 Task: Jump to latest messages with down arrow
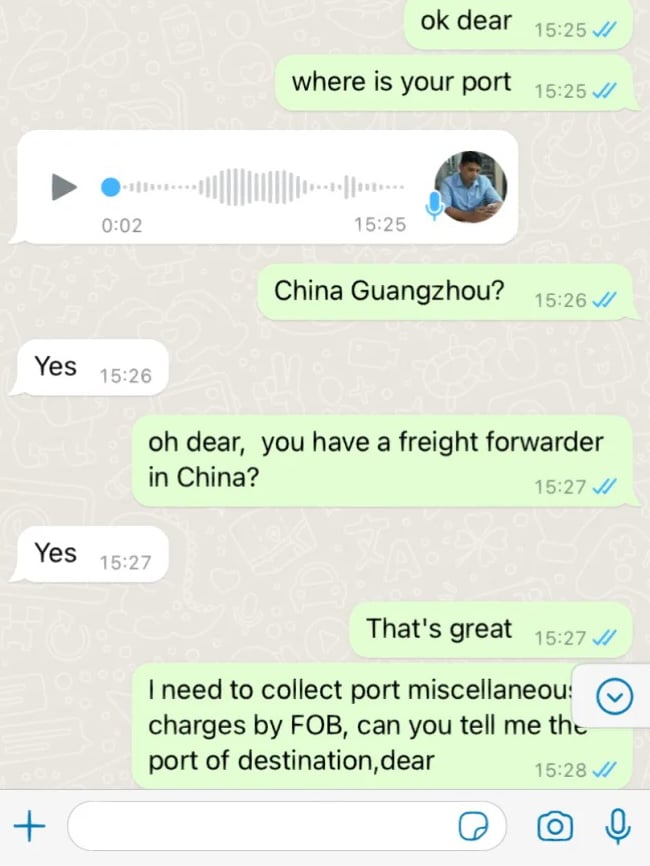coord(615,698)
